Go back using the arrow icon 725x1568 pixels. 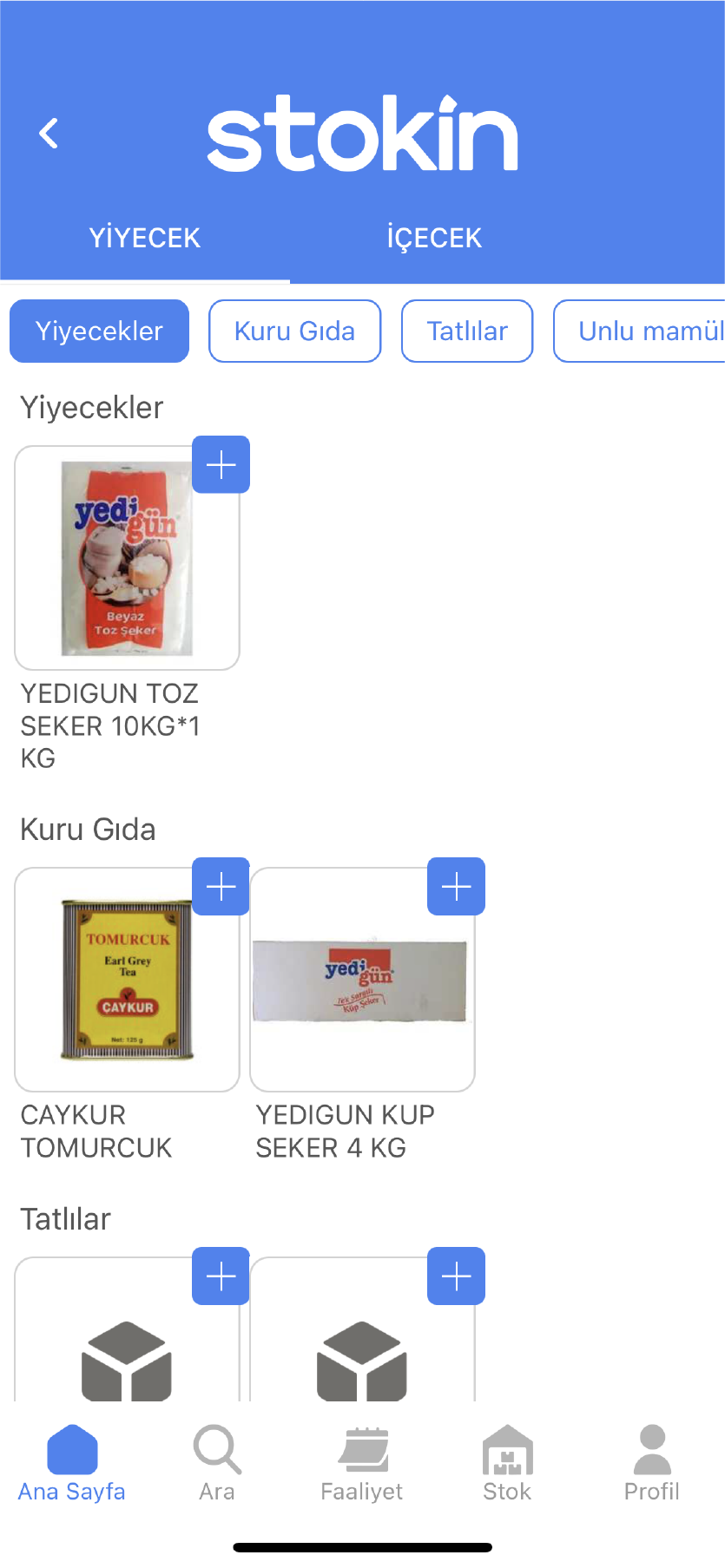pyautogui.click(x=49, y=134)
